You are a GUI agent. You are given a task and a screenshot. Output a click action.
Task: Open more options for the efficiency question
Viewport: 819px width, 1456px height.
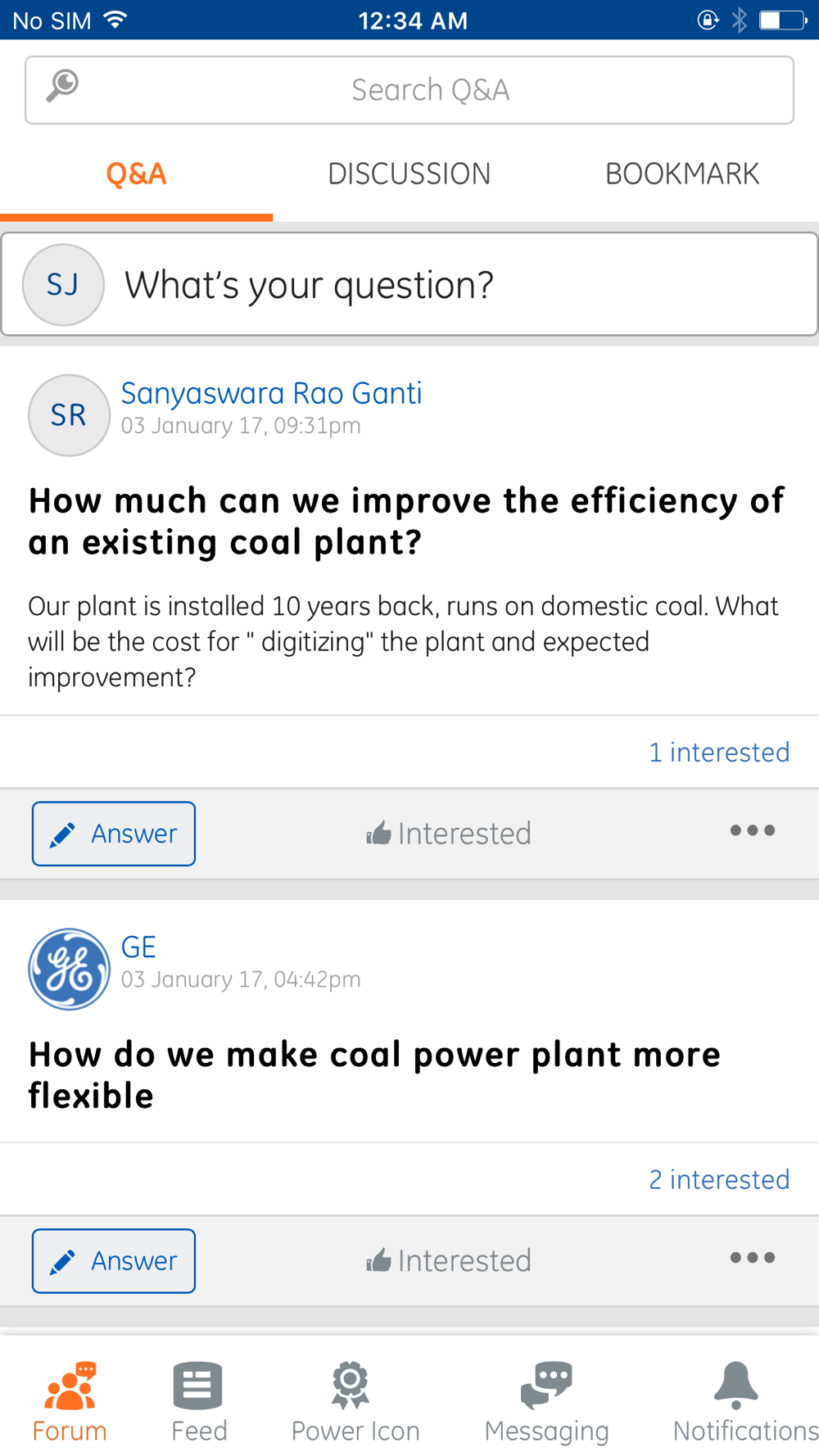pos(753,830)
